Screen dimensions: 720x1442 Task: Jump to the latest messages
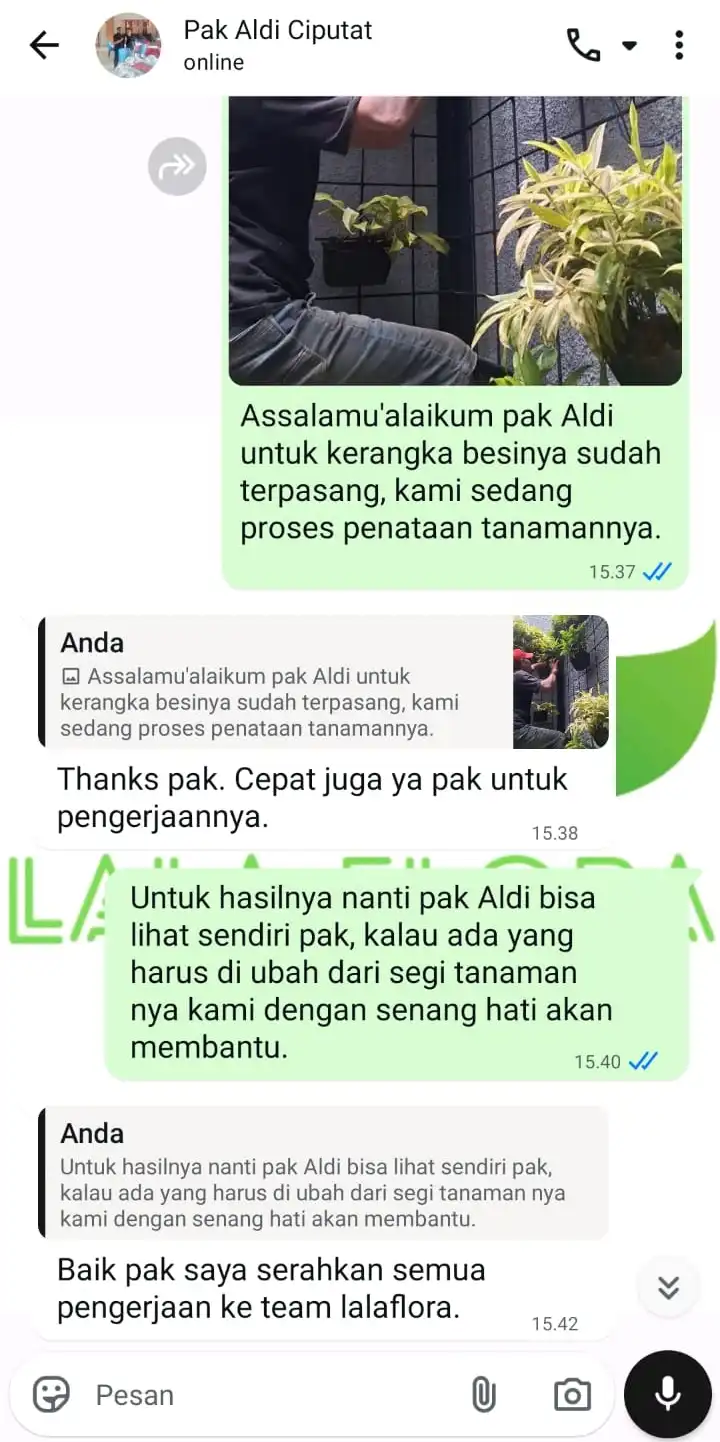(668, 1287)
